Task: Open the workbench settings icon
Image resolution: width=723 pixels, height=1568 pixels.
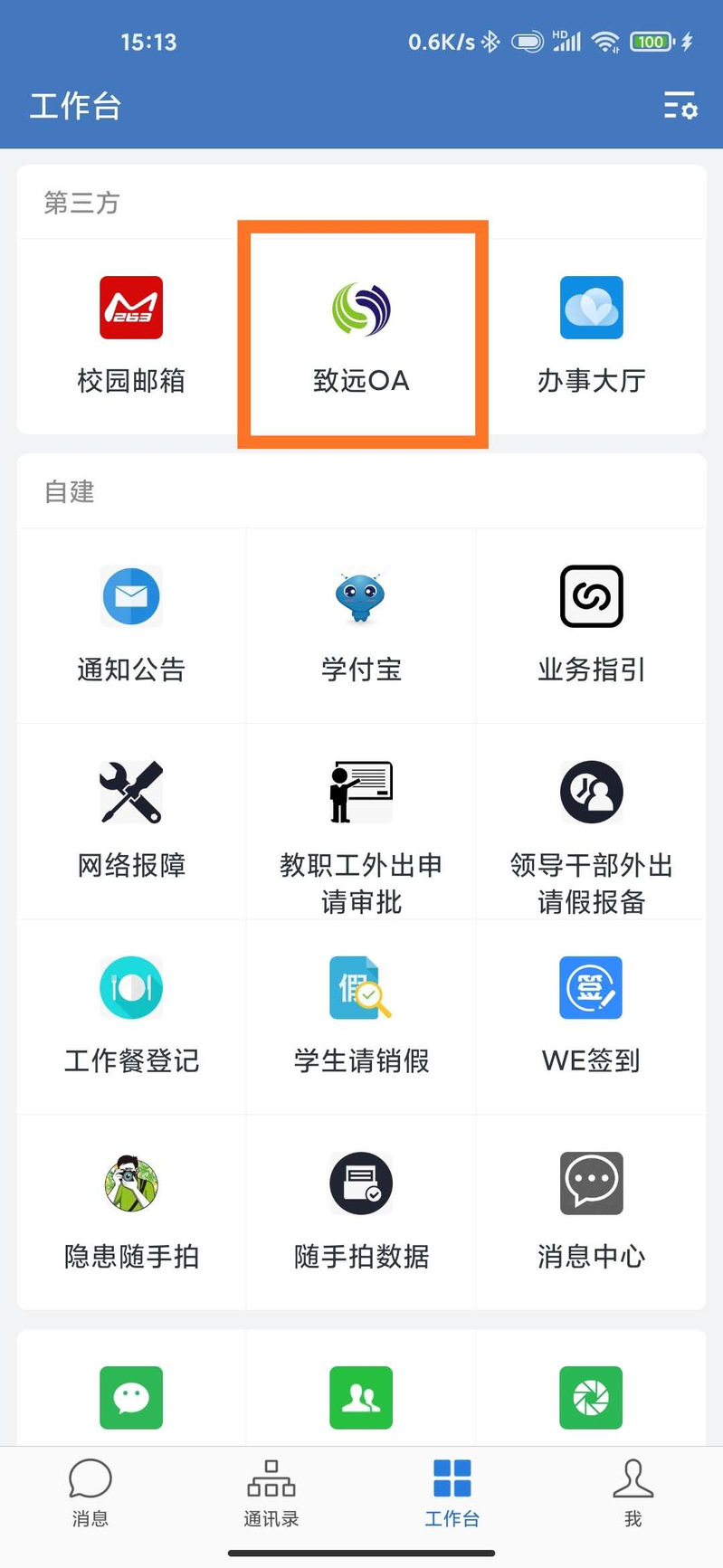Action: [680, 106]
